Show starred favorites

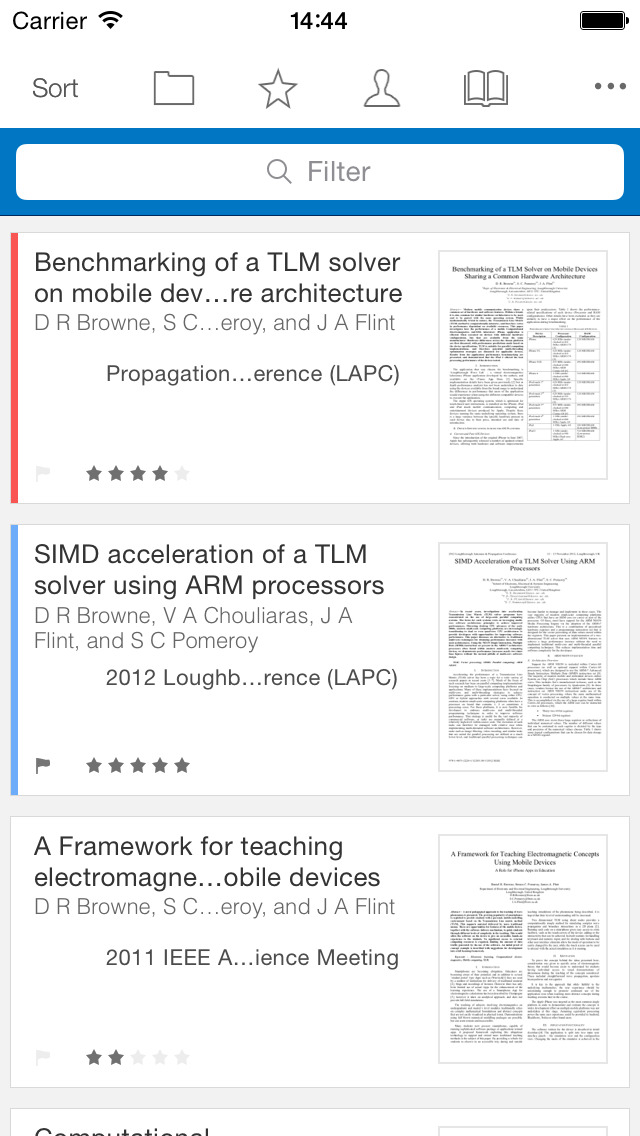(278, 88)
